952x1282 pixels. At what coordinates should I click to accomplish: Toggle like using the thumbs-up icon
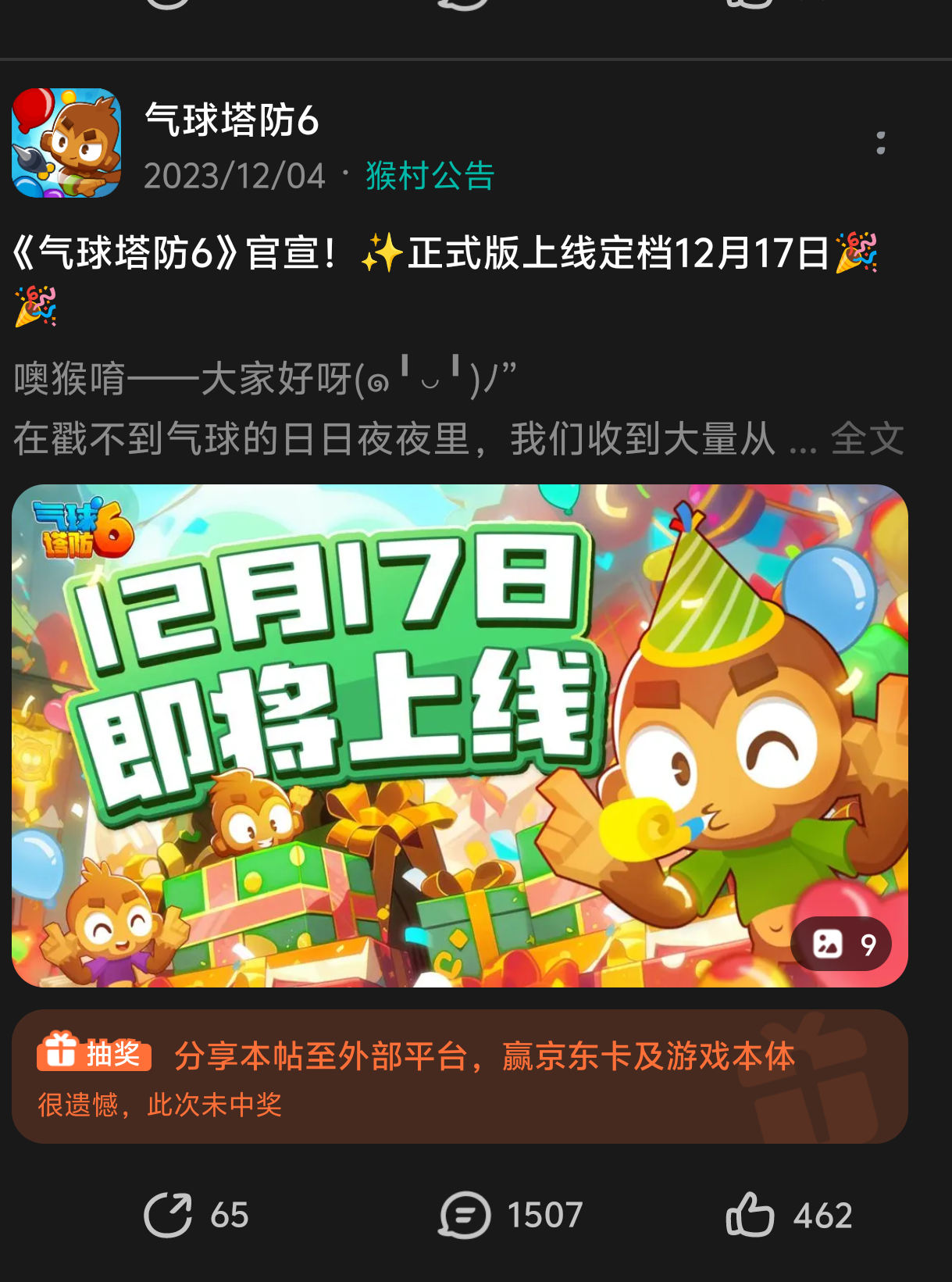click(754, 1215)
